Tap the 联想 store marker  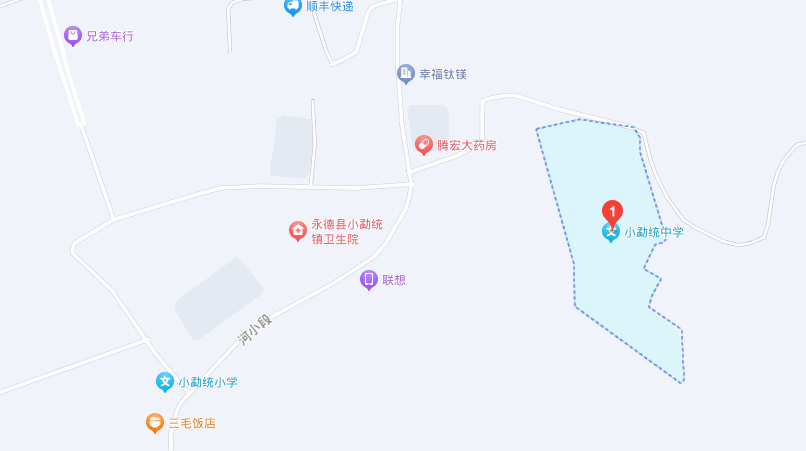[369, 280]
